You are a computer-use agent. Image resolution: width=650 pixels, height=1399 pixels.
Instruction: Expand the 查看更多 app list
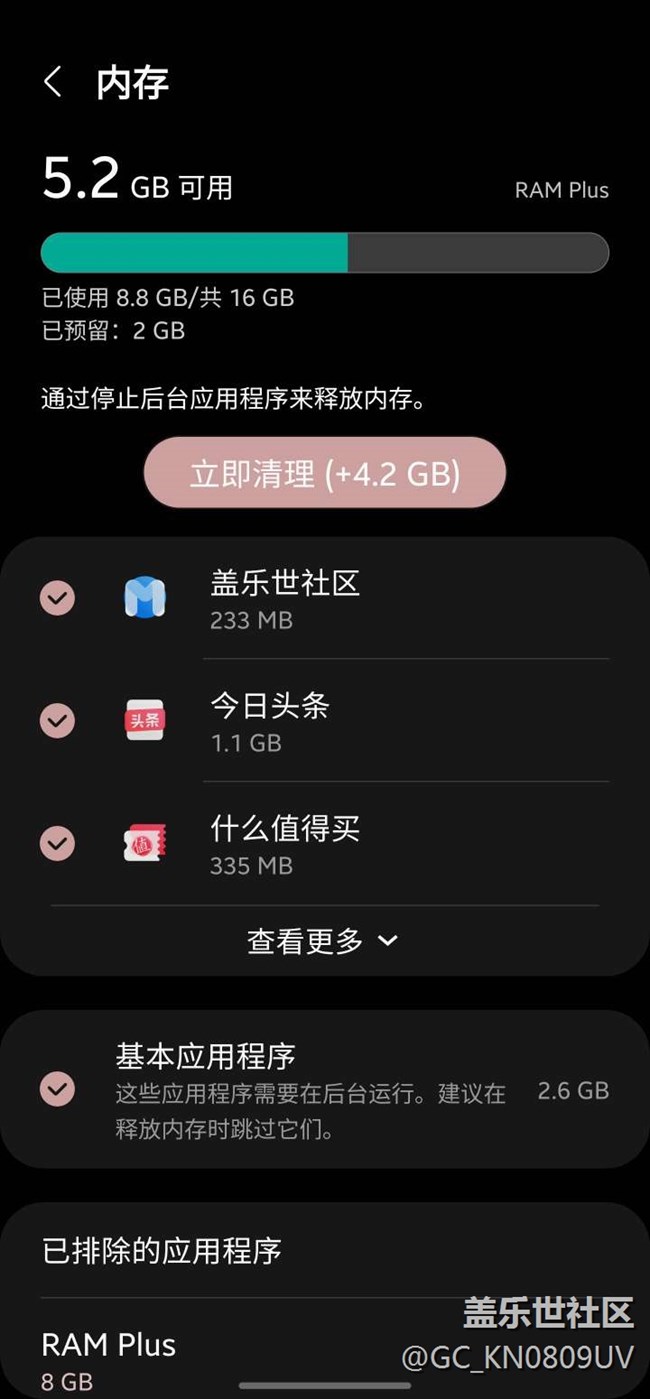[324, 940]
